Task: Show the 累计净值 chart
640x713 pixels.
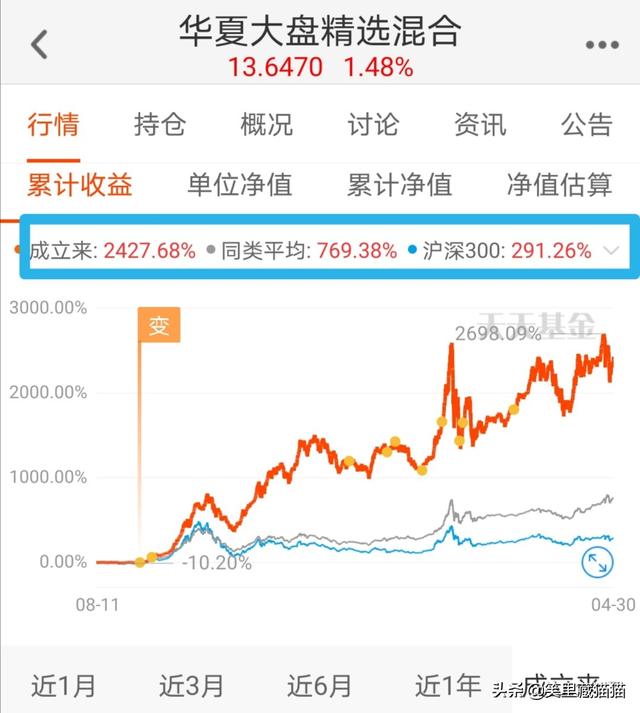Action: point(400,185)
